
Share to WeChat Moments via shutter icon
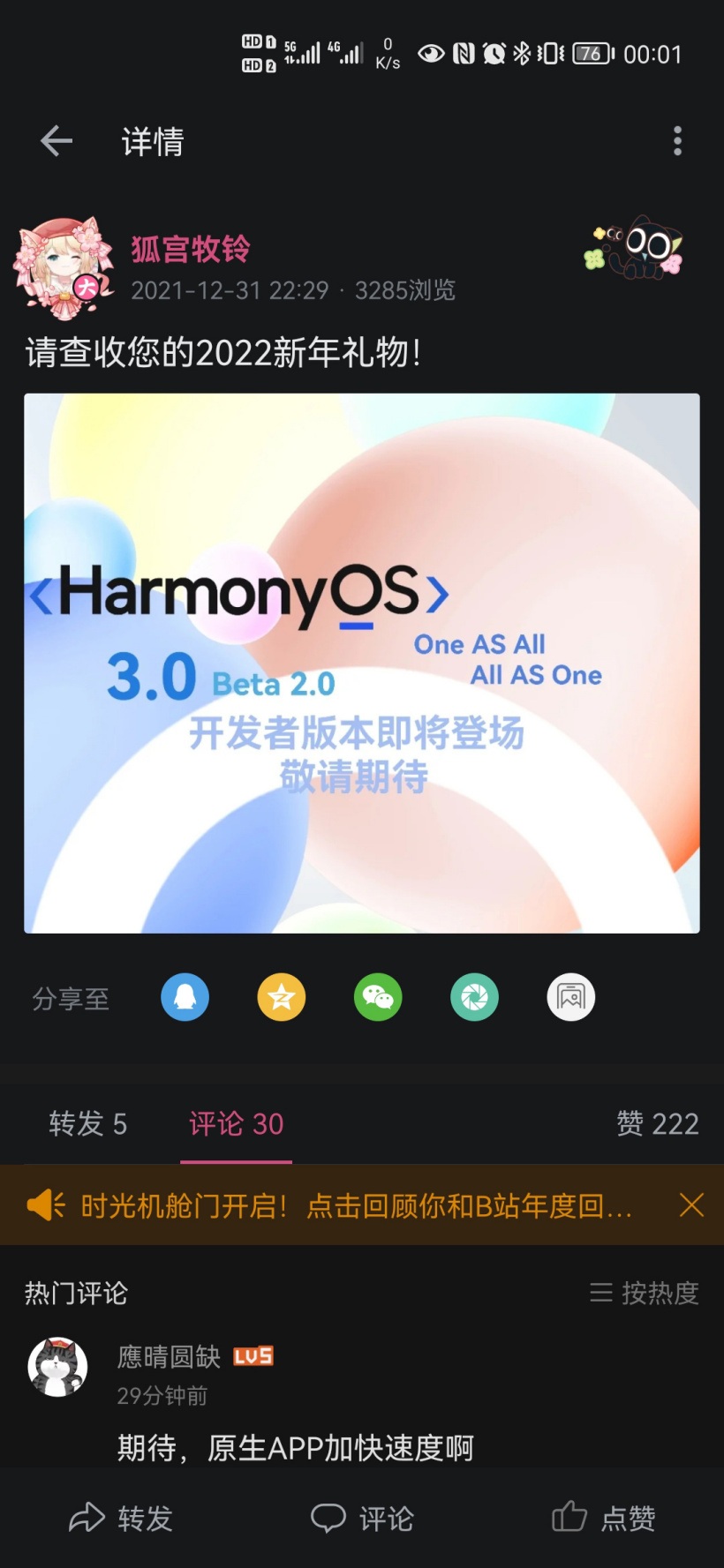tap(474, 998)
